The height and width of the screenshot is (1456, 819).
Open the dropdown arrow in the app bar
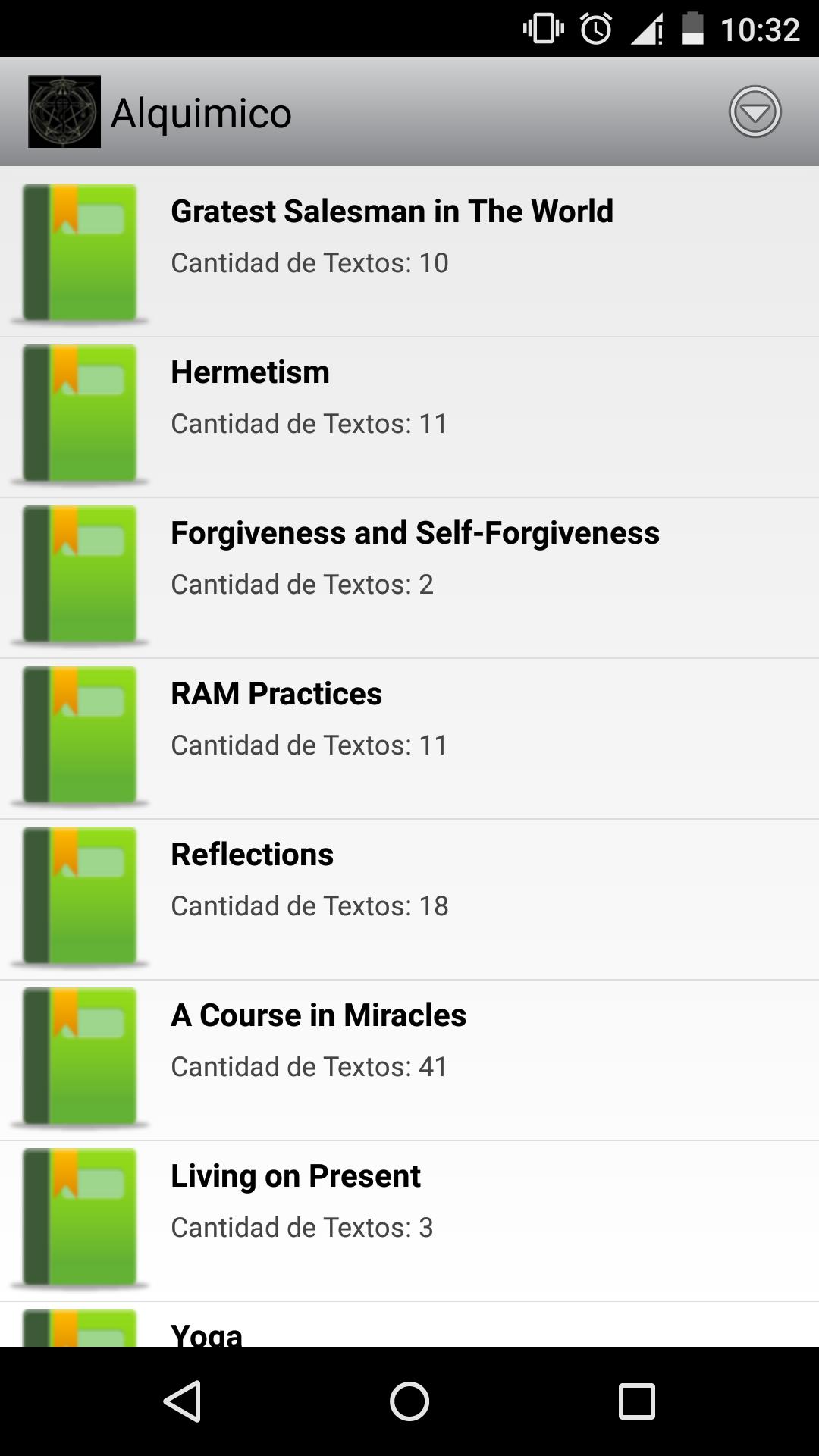(x=755, y=112)
